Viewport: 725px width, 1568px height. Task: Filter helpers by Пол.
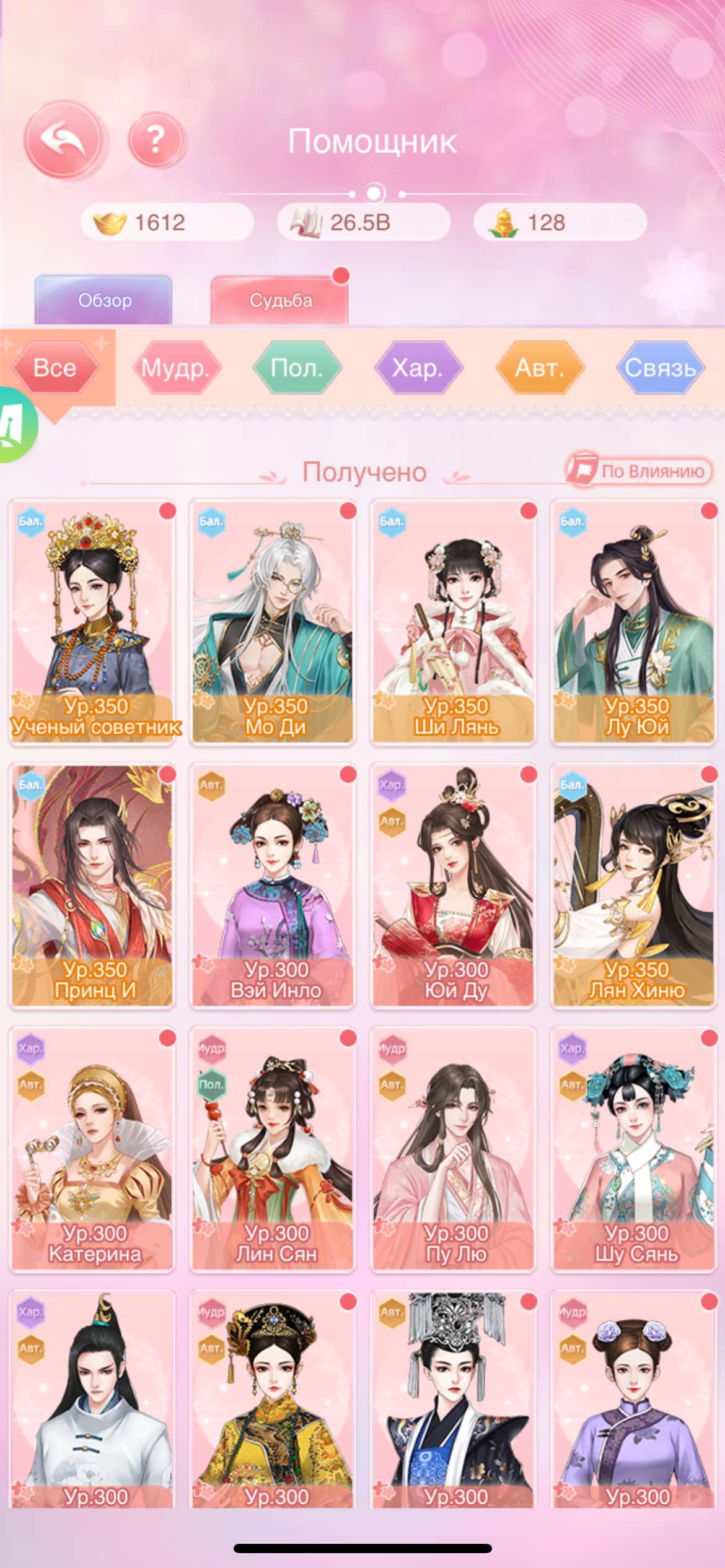297,368
